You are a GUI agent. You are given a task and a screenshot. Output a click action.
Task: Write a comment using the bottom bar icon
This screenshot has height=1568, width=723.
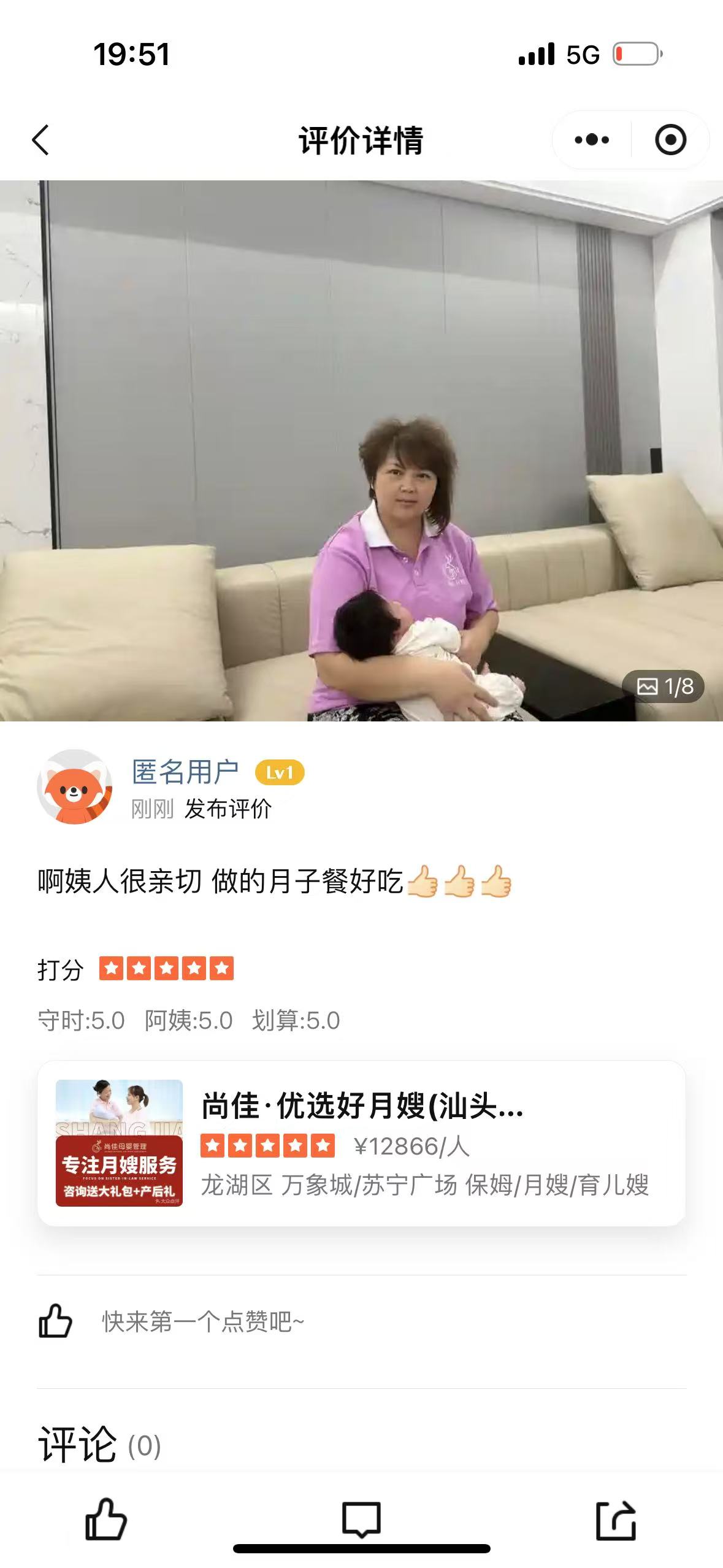click(x=361, y=1520)
